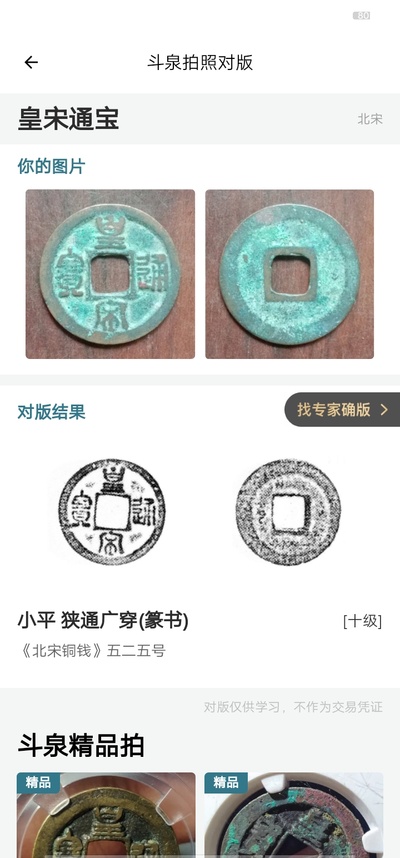
Task: Tap the 找专家确版 expert verification button
Action: (x=343, y=409)
